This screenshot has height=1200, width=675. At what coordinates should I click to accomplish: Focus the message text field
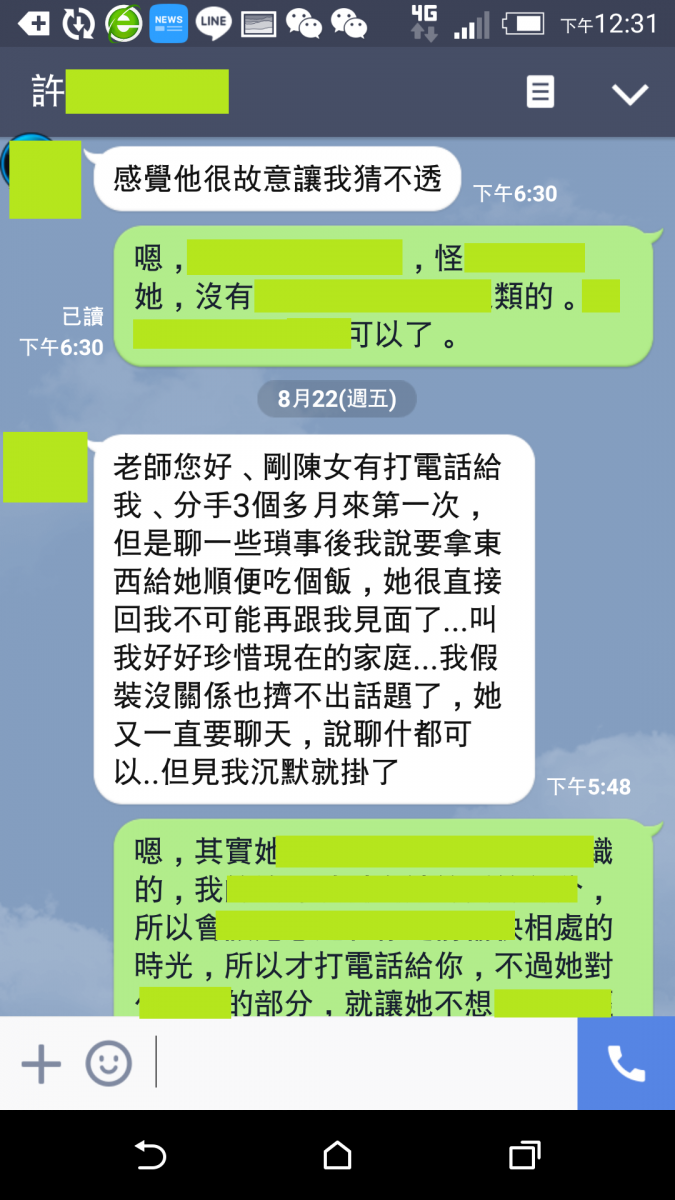point(365,1064)
